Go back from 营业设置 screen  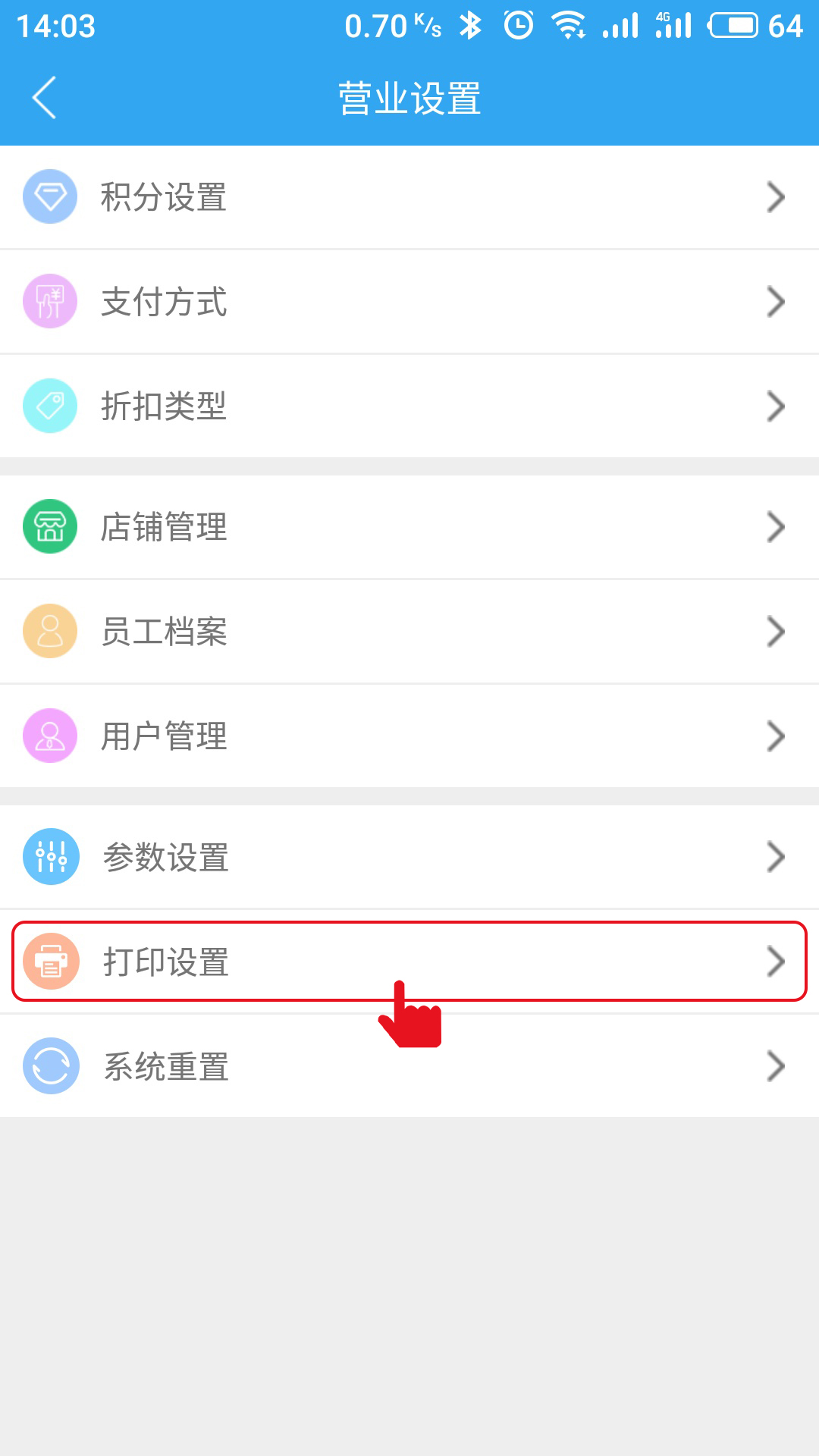(x=45, y=98)
